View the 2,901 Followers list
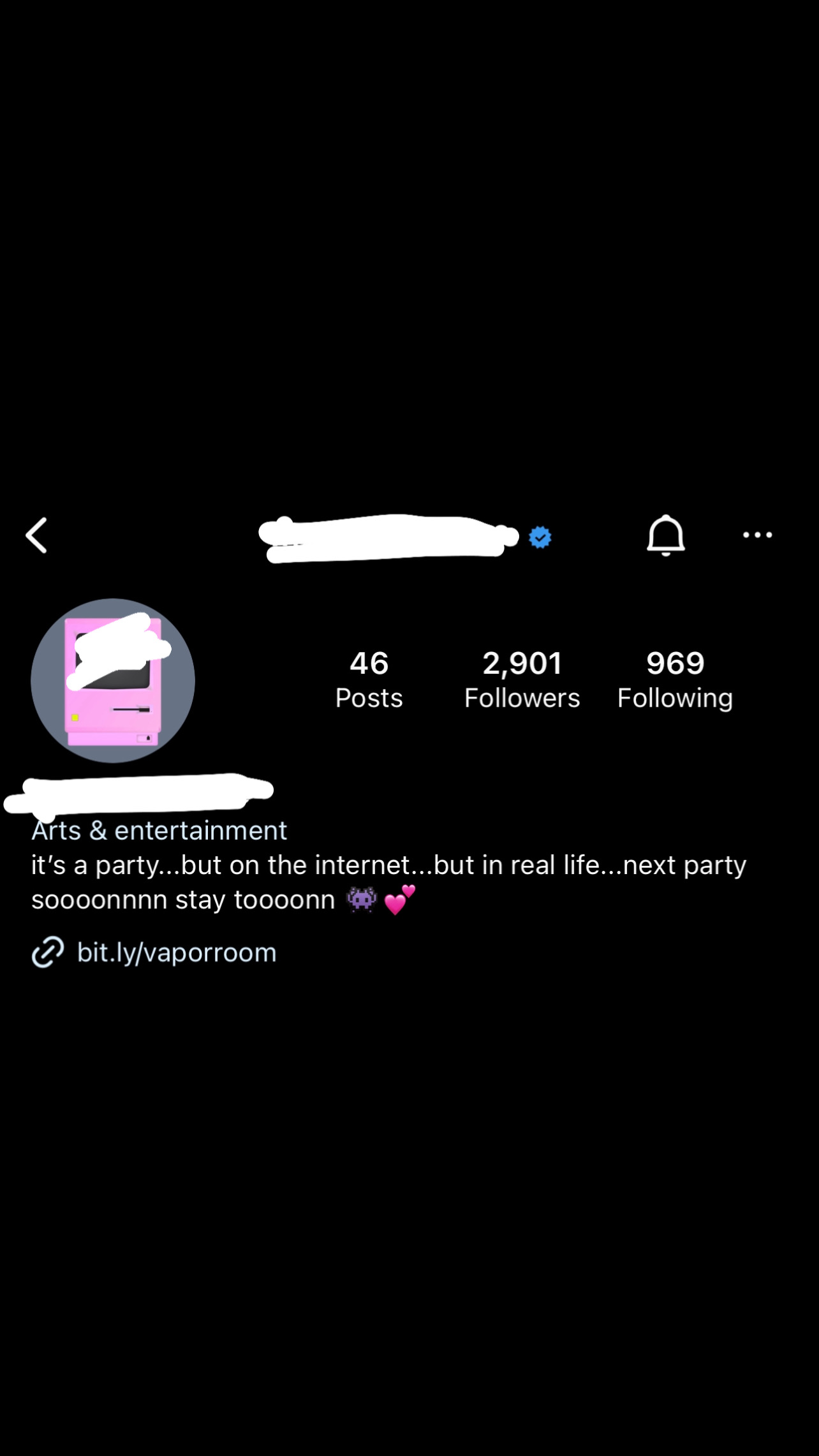 coord(522,680)
